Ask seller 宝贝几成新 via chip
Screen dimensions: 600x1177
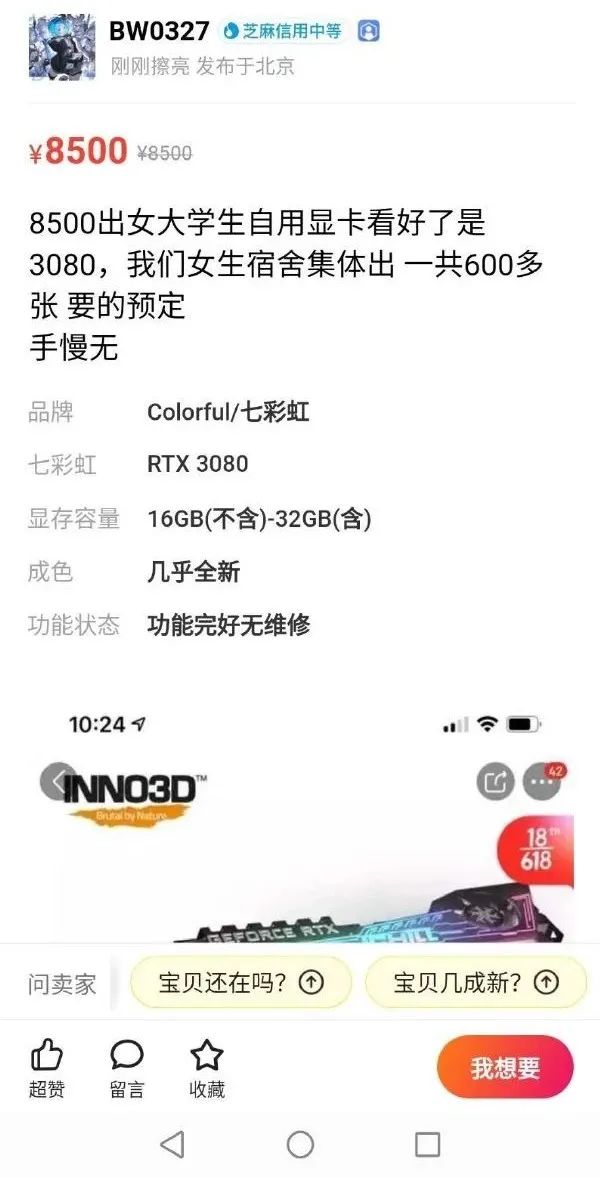pyautogui.click(x=475, y=982)
